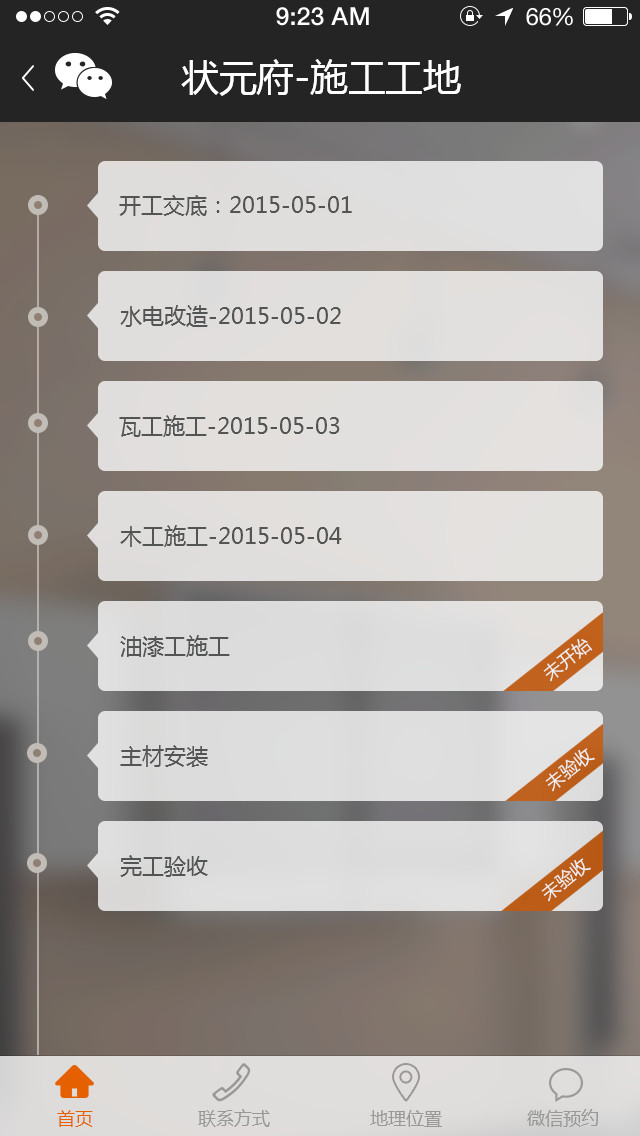Go back using the arrow
The height and width of the screenshot is (1136, 640).
[x=28, y=78]
